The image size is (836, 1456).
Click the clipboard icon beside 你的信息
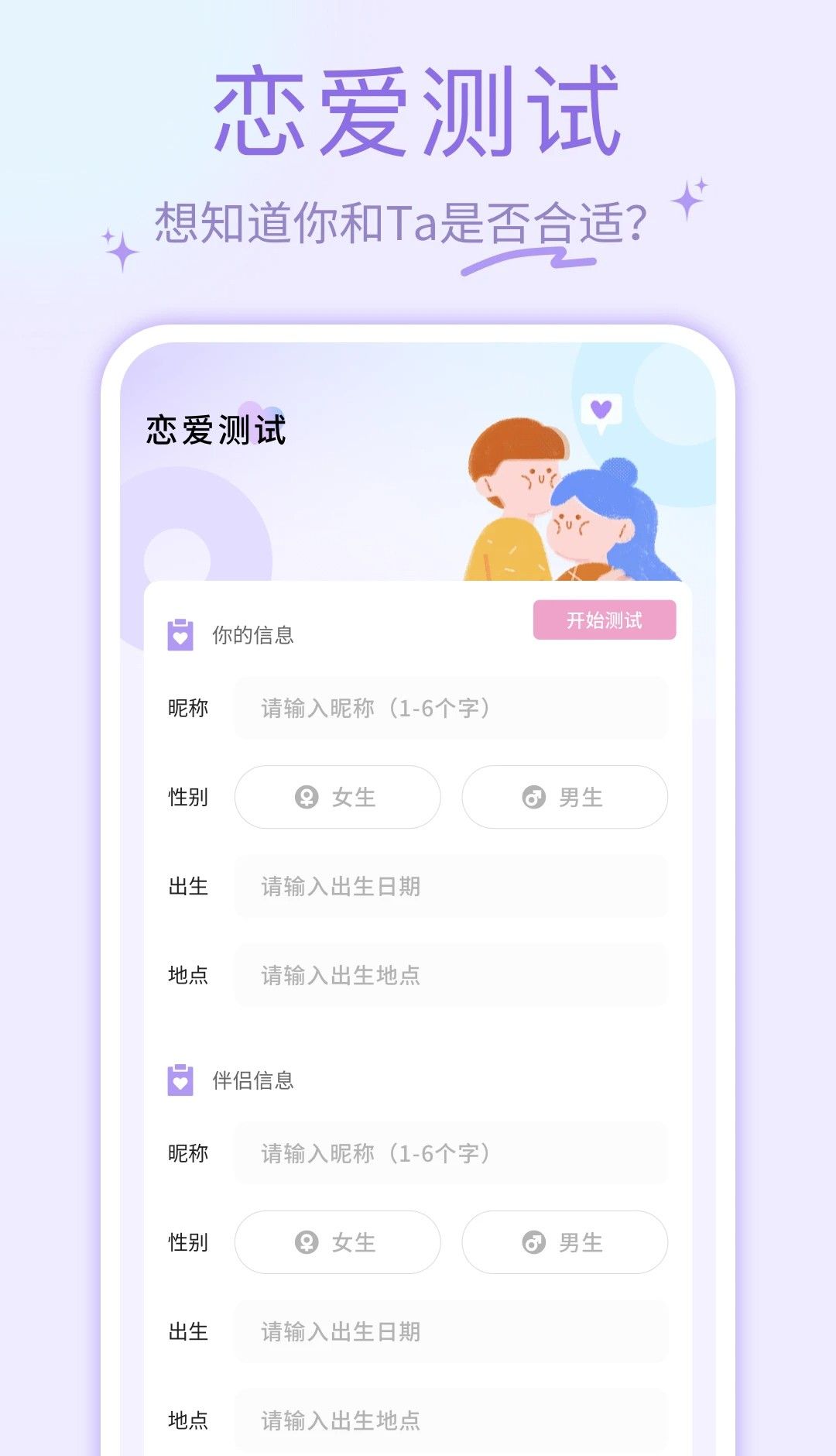(180, 634)
